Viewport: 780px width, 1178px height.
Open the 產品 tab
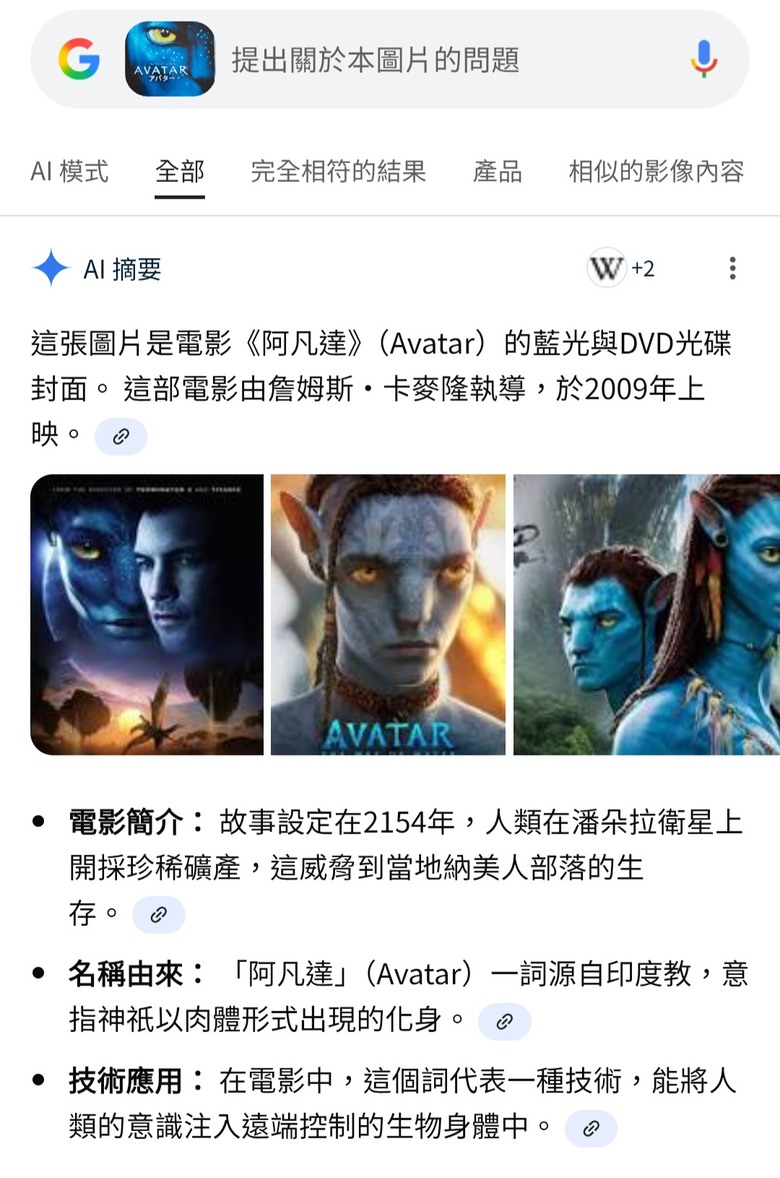[497, 171]
